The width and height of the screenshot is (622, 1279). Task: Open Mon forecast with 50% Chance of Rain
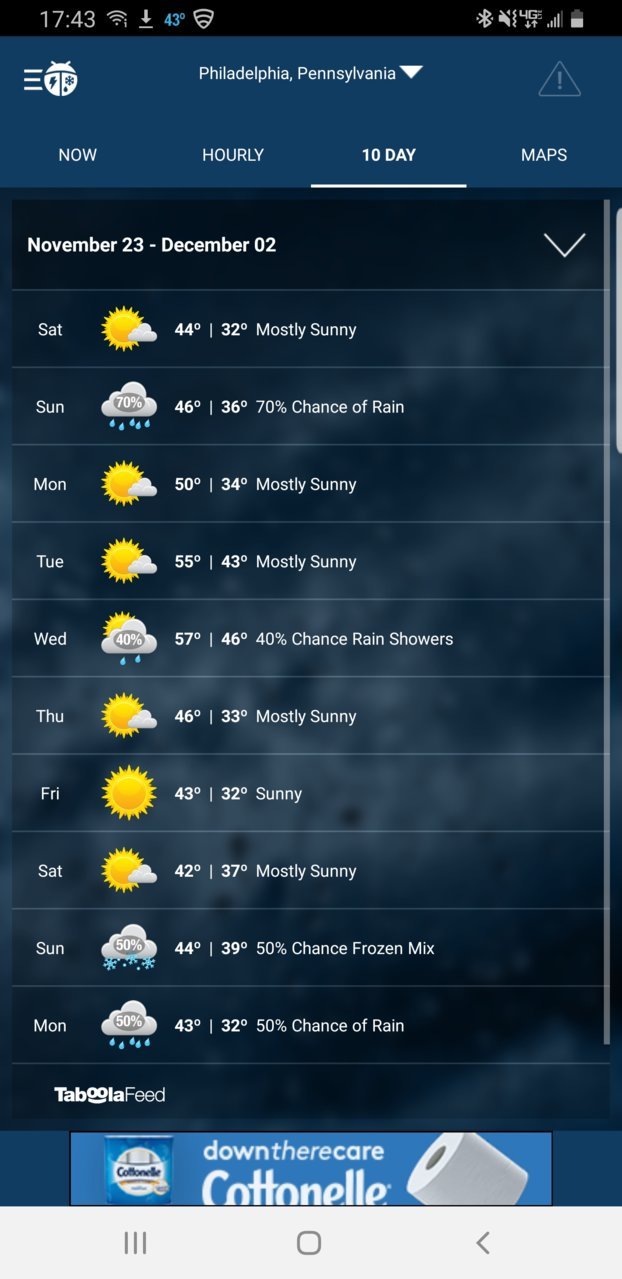pyautogui.click(x=310, y=1025)
